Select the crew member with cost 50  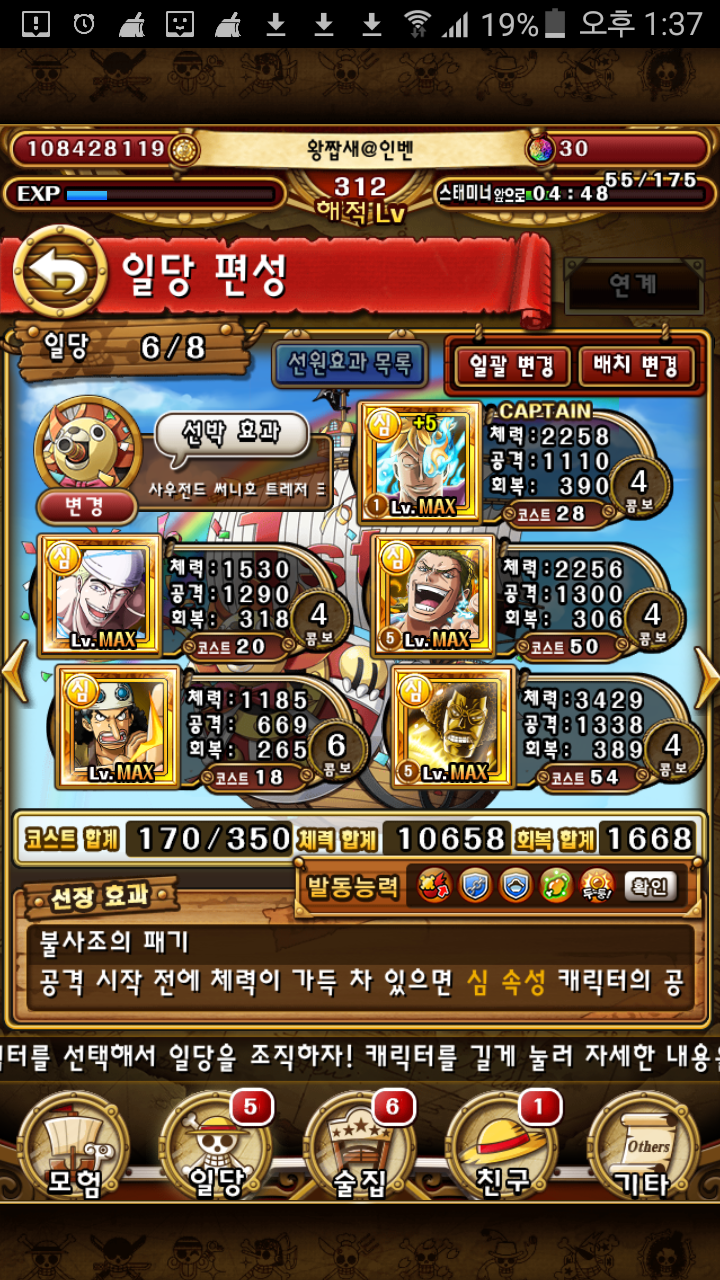coord(434,593)
